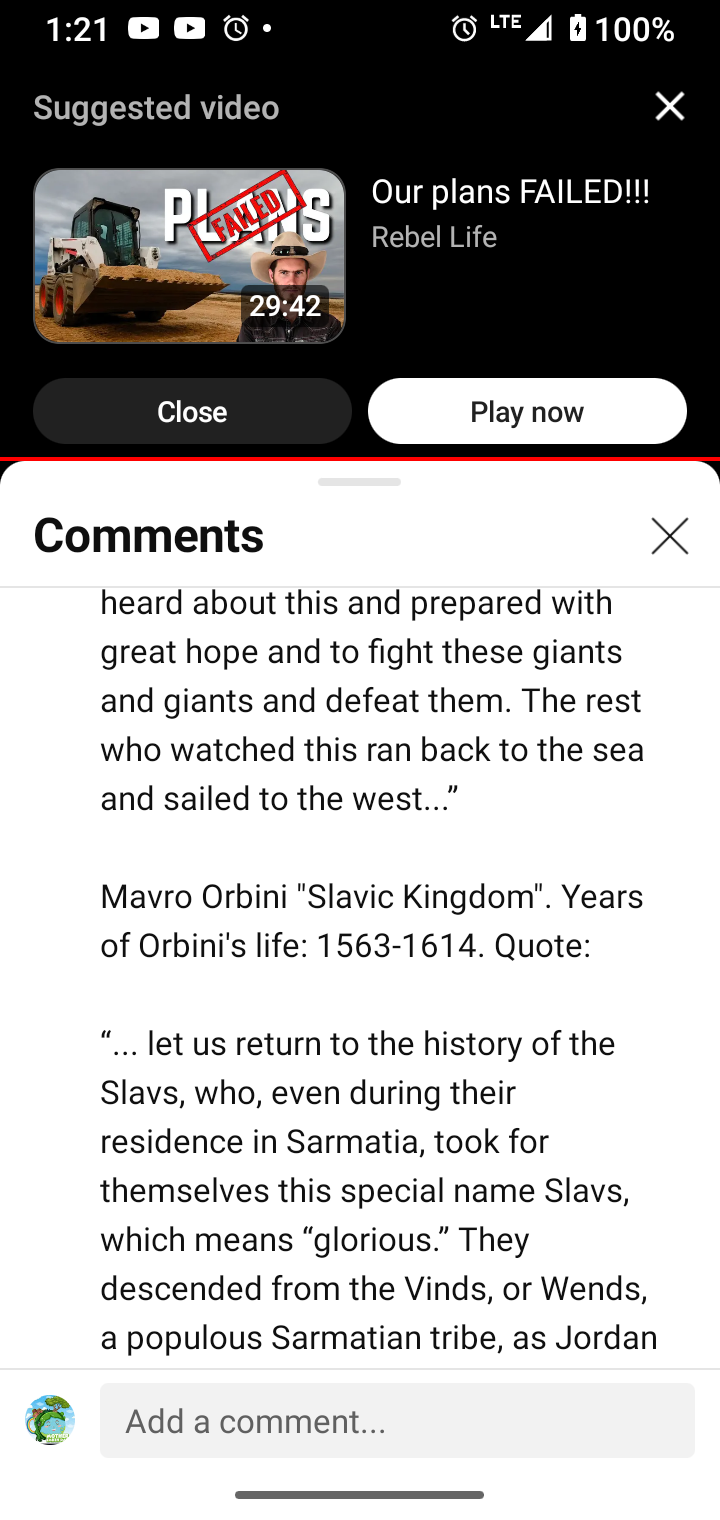The width and height of the screenshot is (720, 1520).
Task: Tap Play now for the suggested video
Action: 527,411
